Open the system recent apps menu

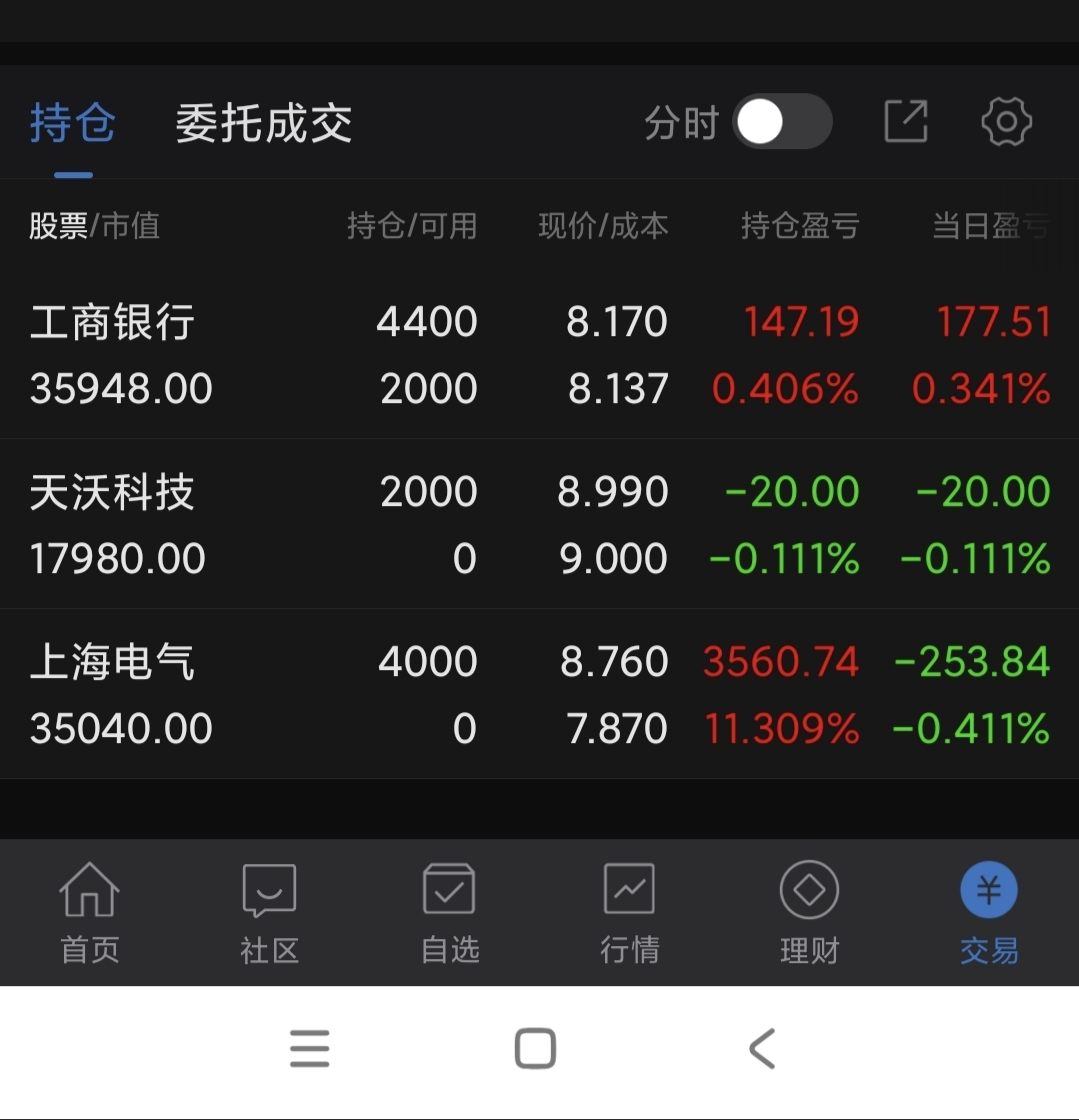[310, 1049]
